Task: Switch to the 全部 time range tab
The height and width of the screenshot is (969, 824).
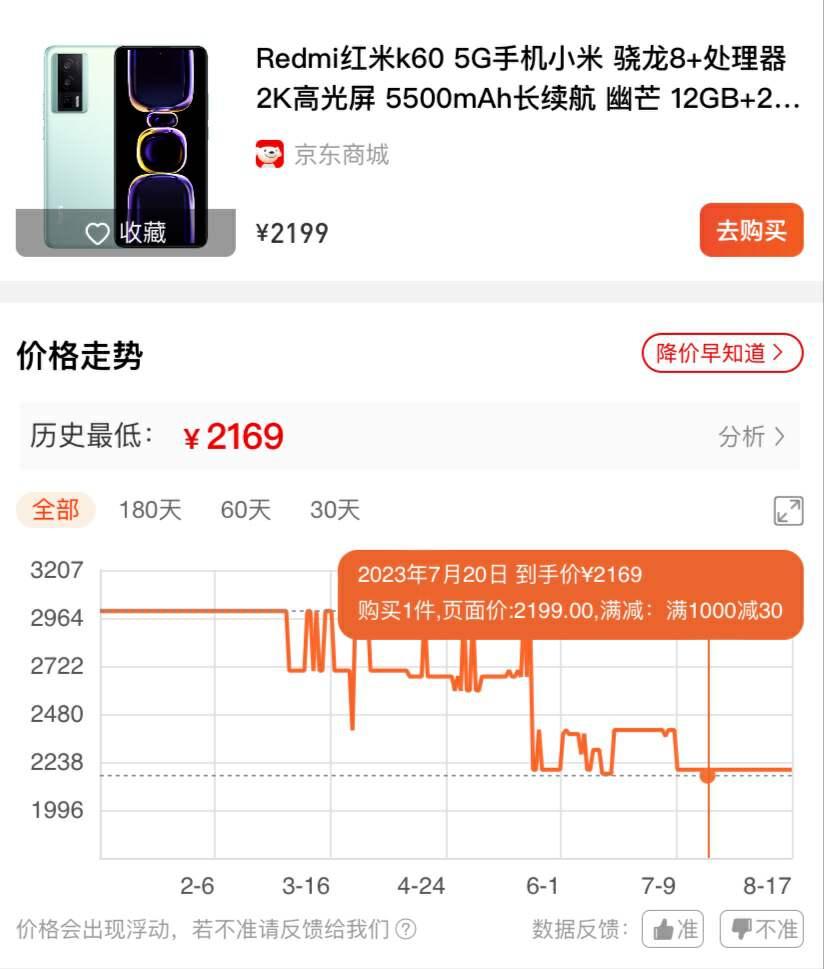Action: point(56,510)
